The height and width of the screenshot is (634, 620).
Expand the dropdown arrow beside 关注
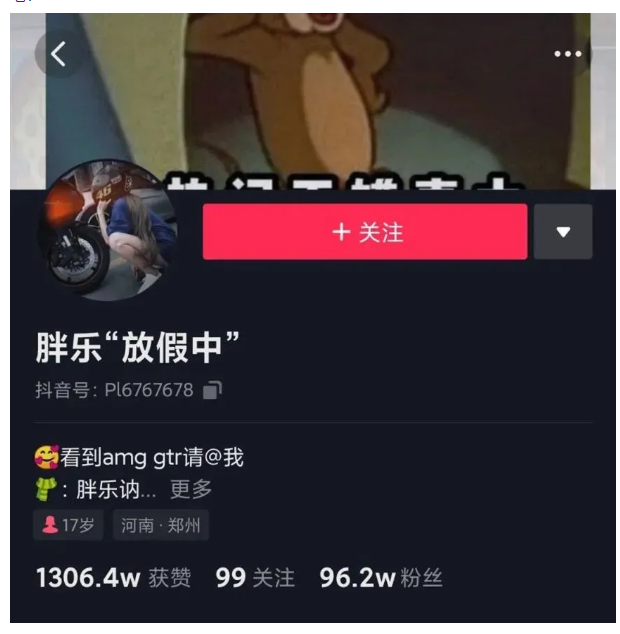tap(563, 232)
